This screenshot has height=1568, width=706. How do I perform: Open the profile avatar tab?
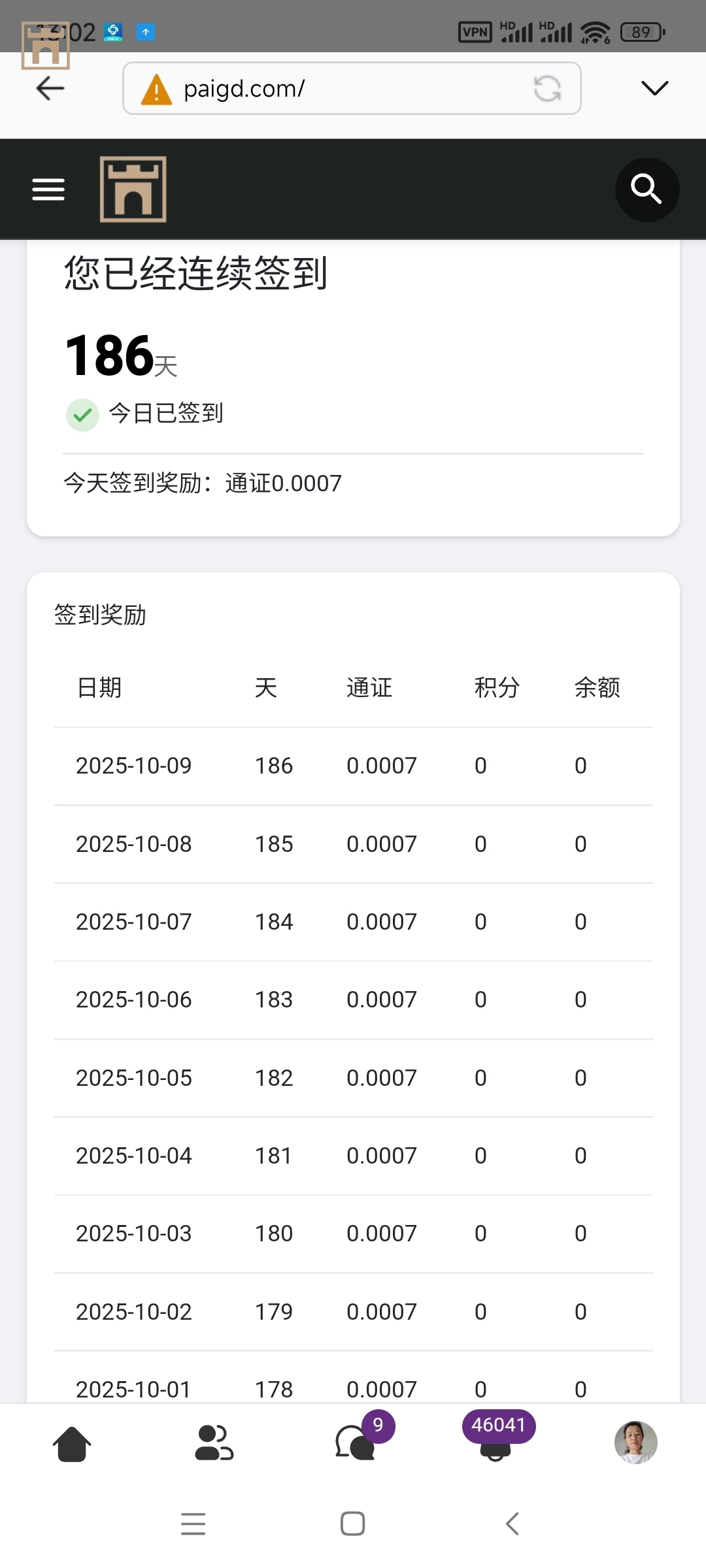pyautogui.click(x=635, y=1442)
